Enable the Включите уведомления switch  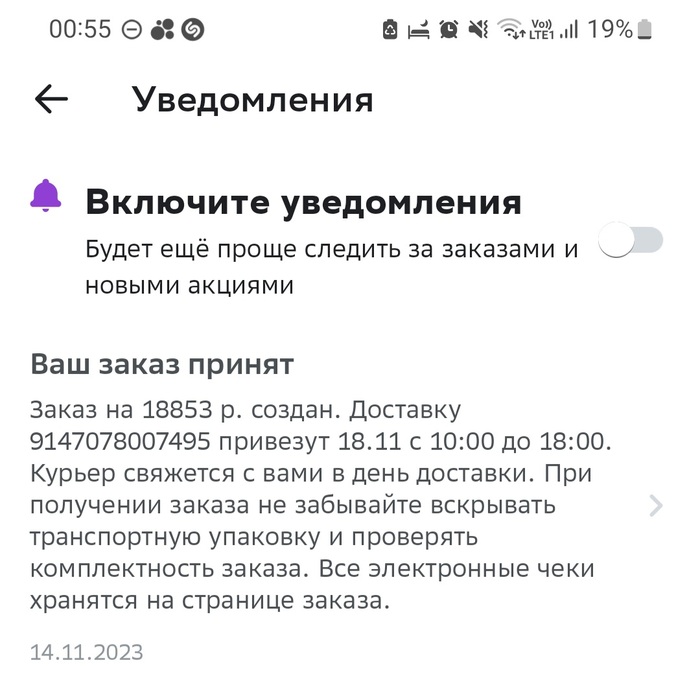(631, 241)
